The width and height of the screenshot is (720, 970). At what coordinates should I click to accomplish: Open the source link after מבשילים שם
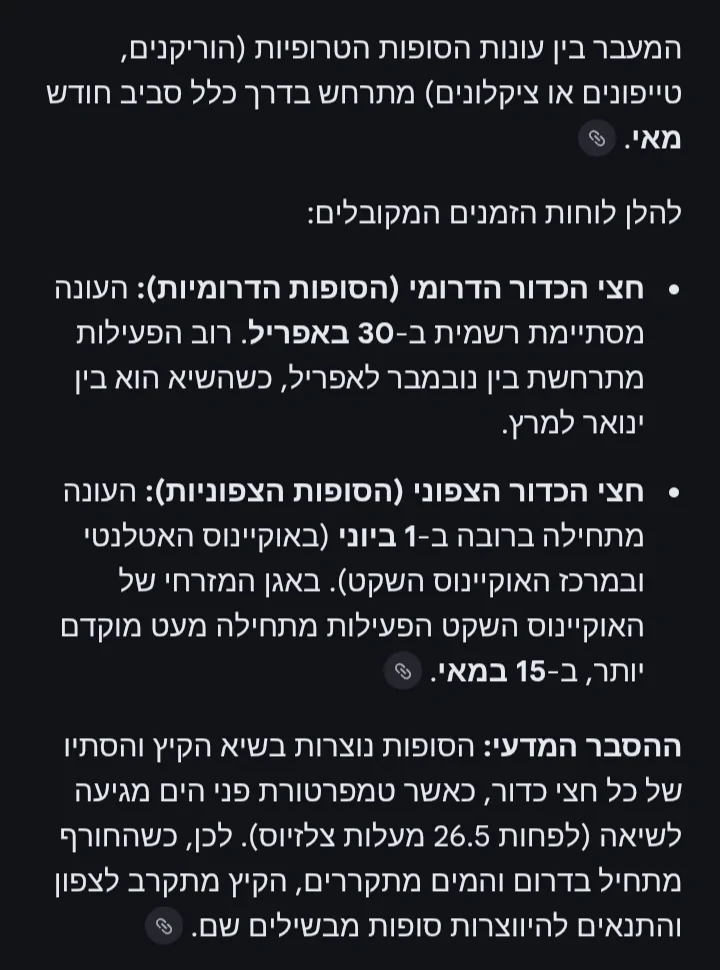163,926
